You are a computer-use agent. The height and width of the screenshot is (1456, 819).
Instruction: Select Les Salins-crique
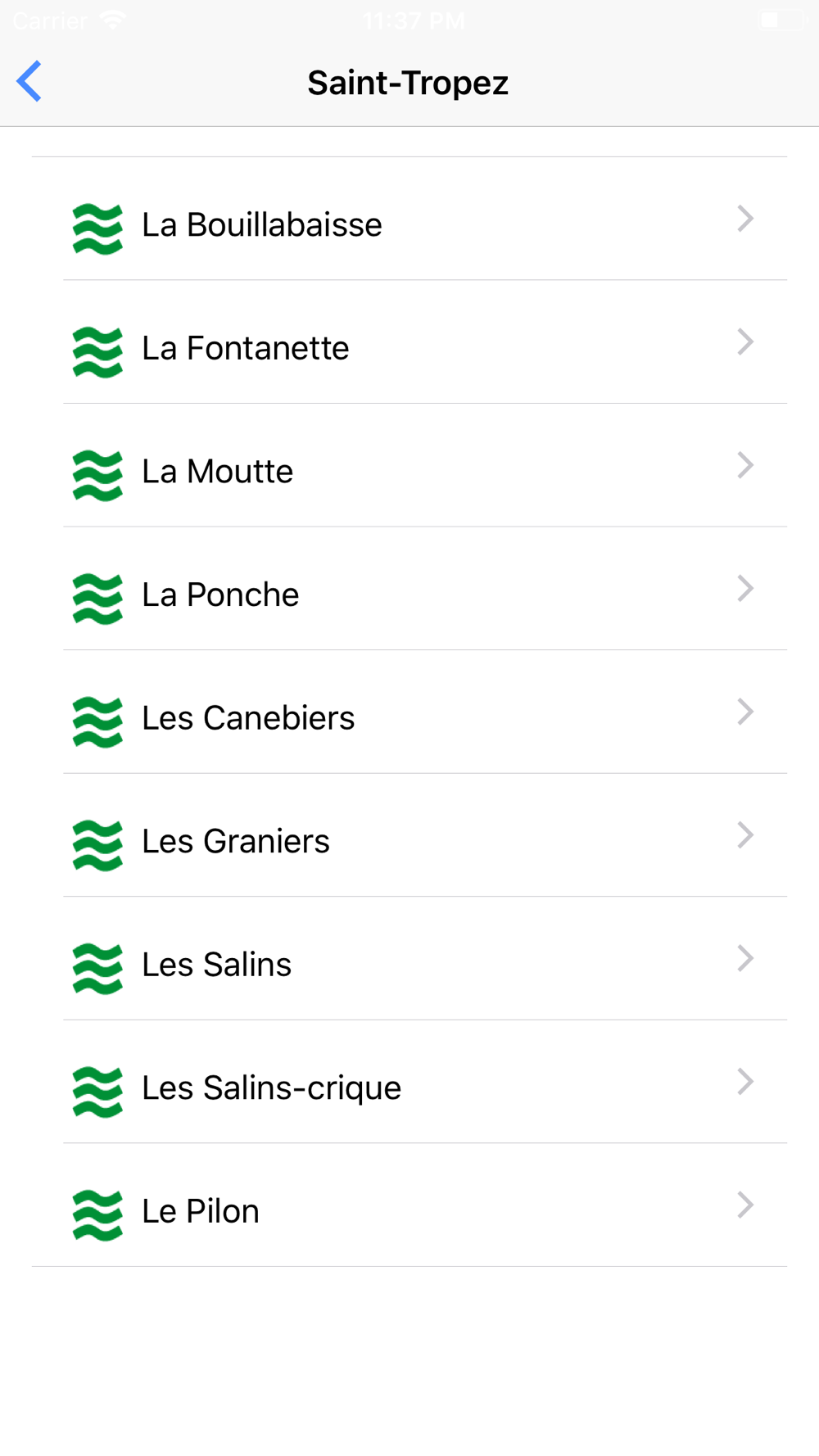[409, 1082]
